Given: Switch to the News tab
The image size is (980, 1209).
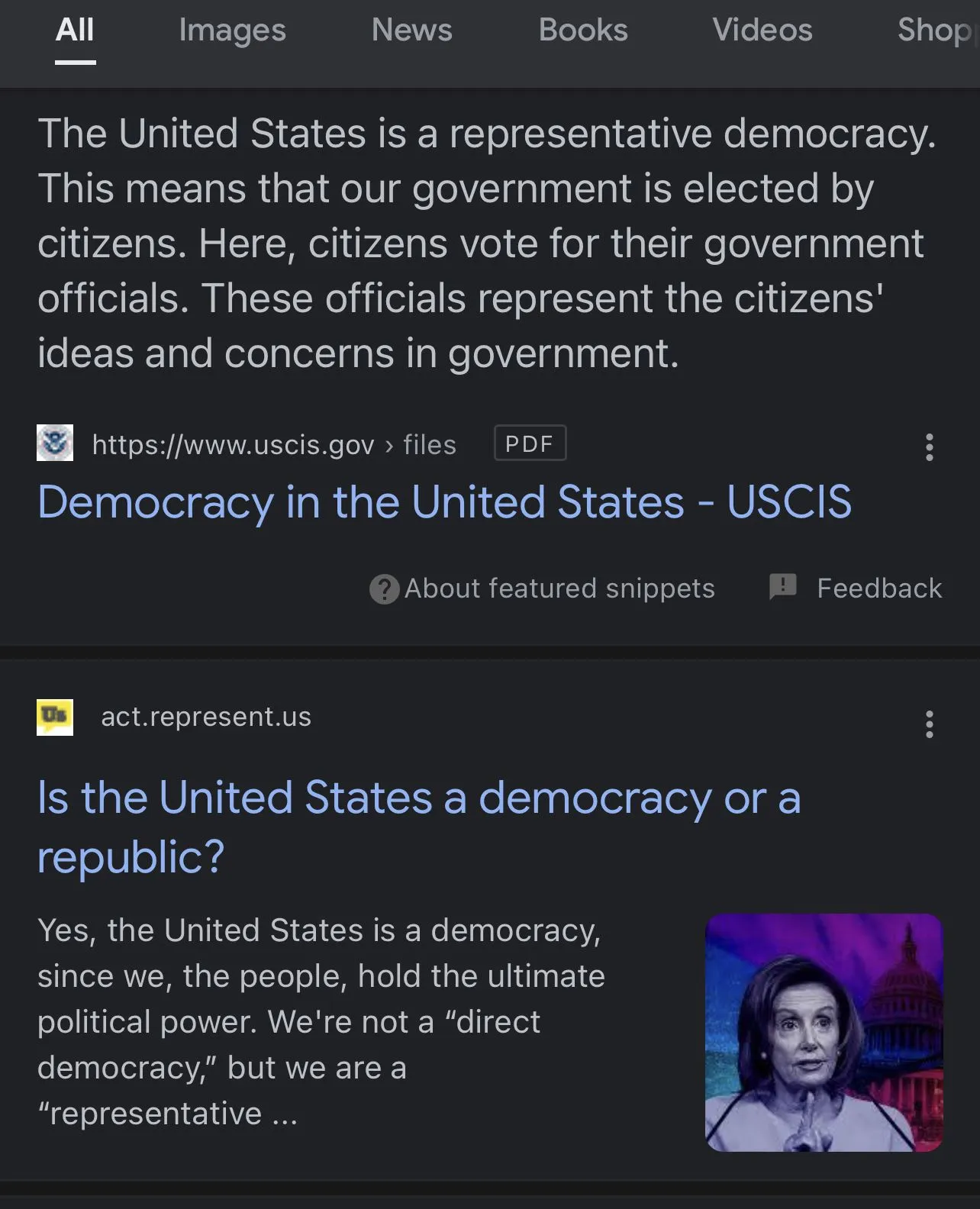Looking at the screenshot, I should click(411, 31).
